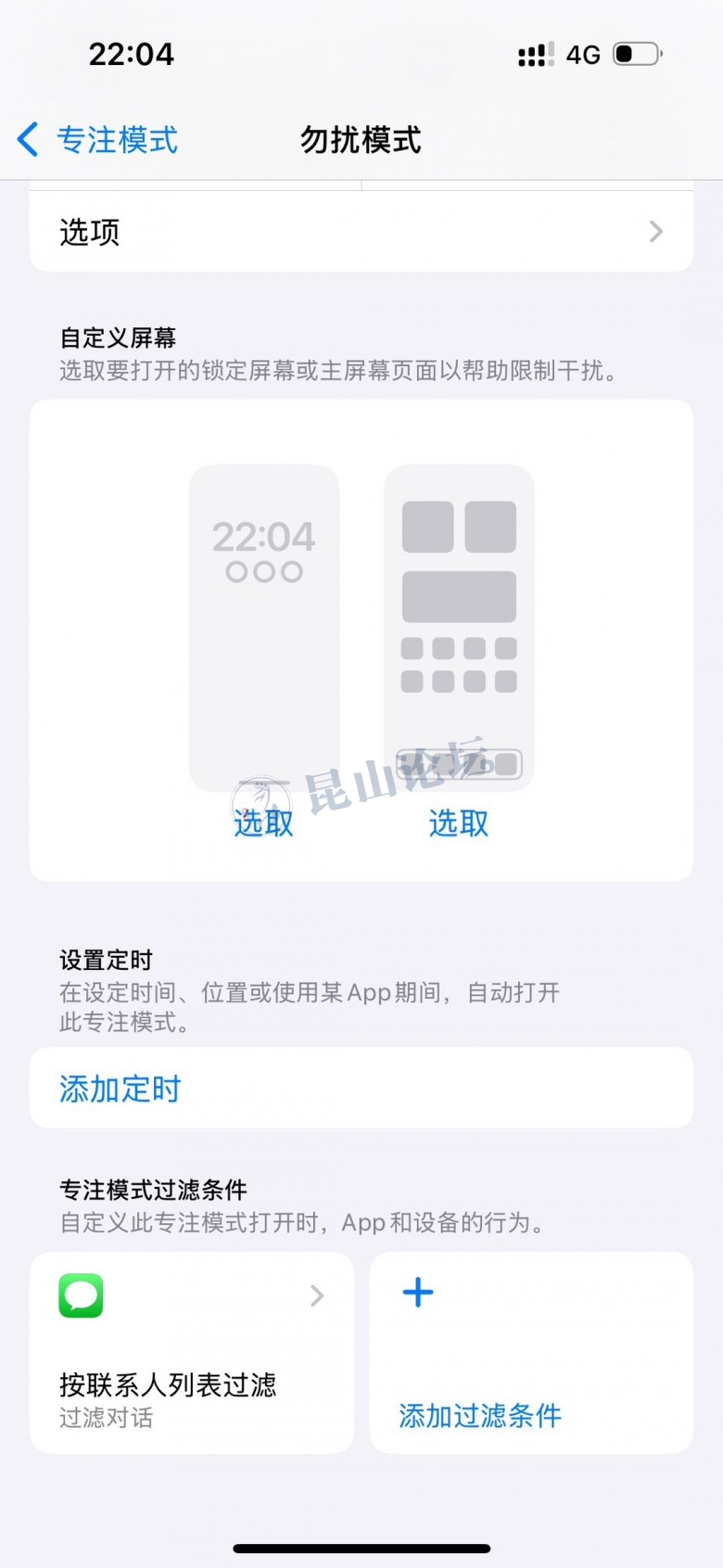Select the home screen preview thumbnail
The width and height of the screenshot is (723, 1568).
(x=459, y=628)
